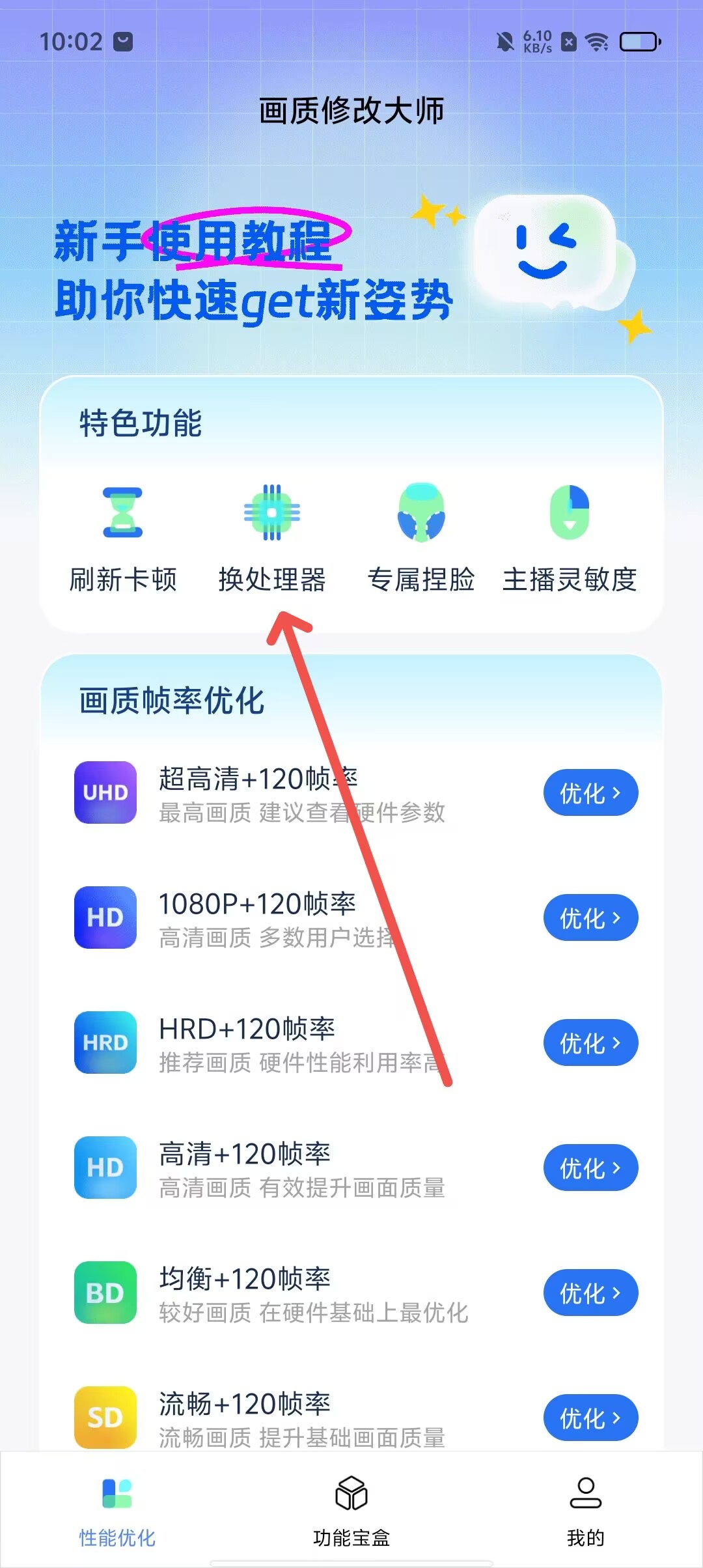Optimize 高清+120帧率 quality
This screenshot has width=703, height=1568.
pyautogui.click(x=590, y=1168)
